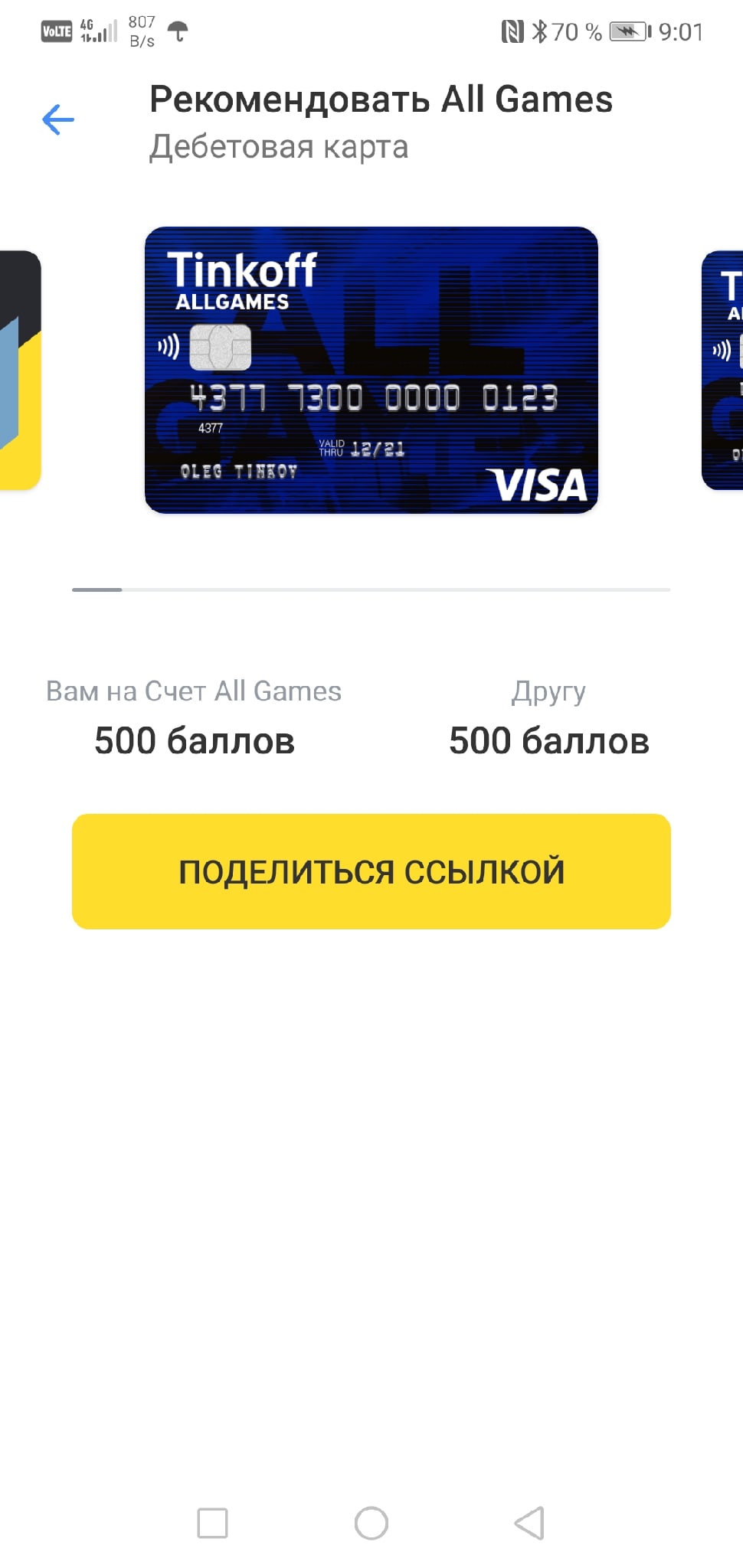Go back using the blue arrow
The image size is (743, 1568).
[58, 119]
